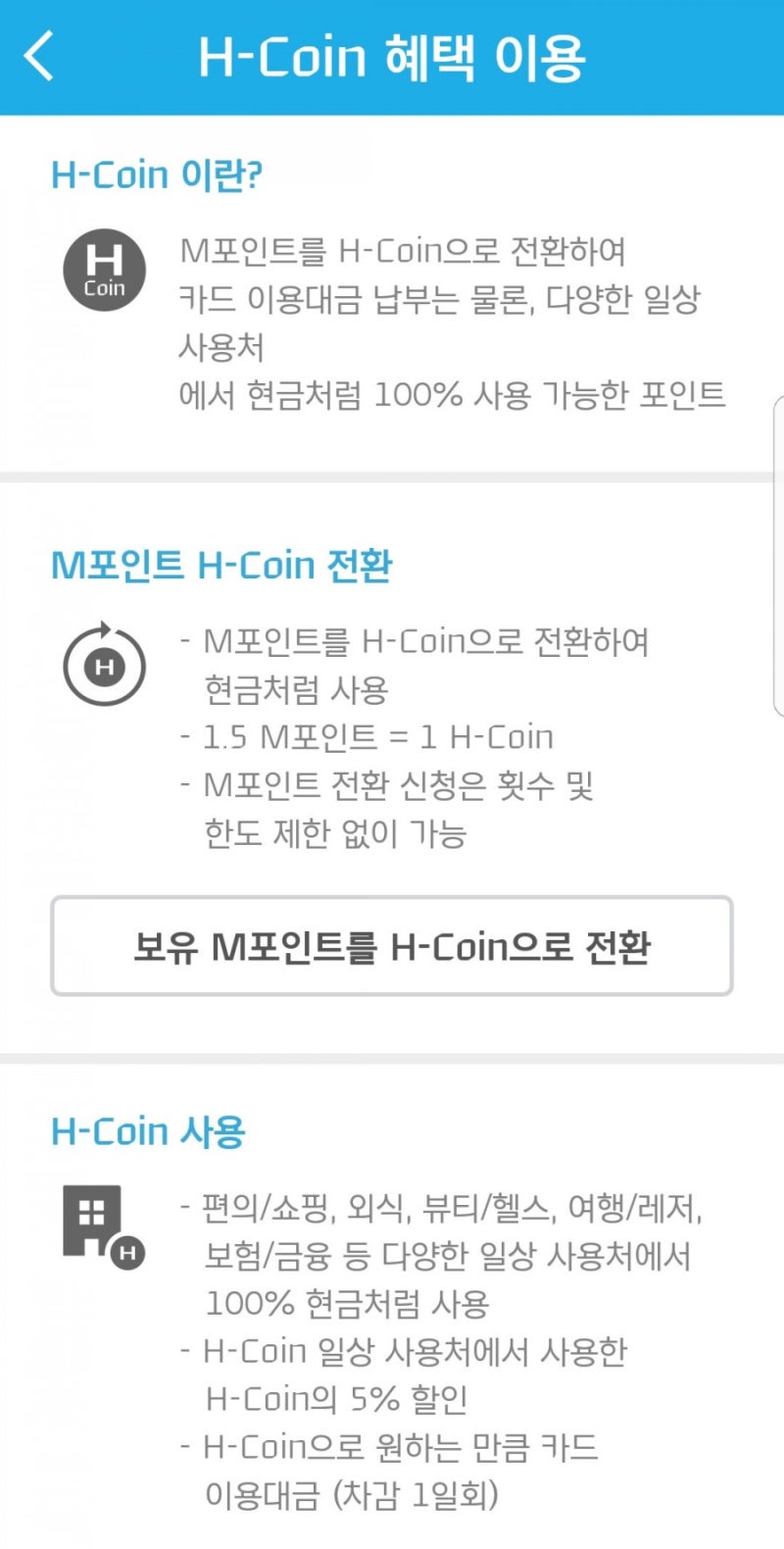The image size is (784, 1549).
Task: Click the building icon for H-Coin 사용
Action: coord(95,1225)
